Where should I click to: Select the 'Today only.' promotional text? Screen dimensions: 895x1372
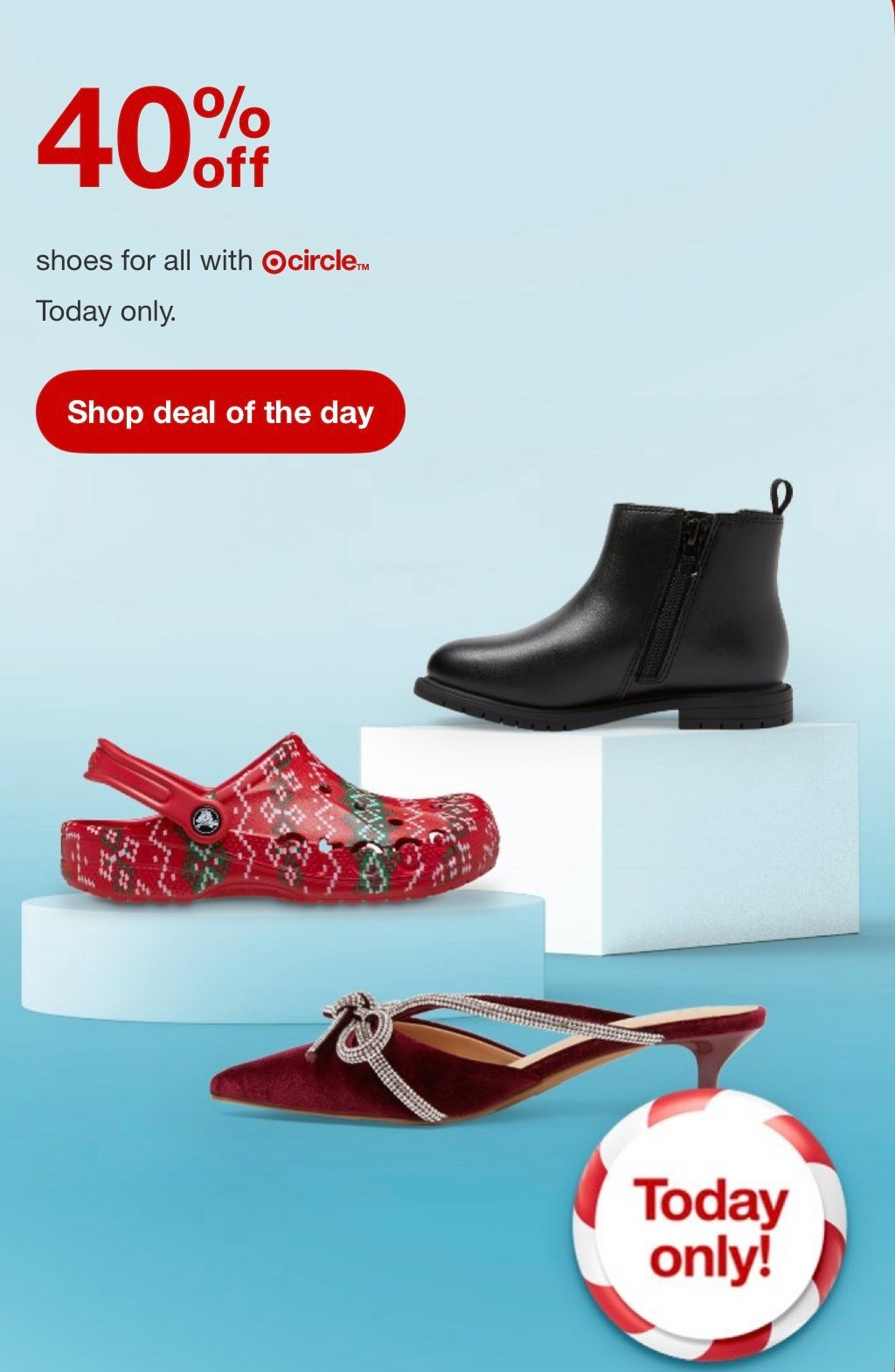pos(105,310)
